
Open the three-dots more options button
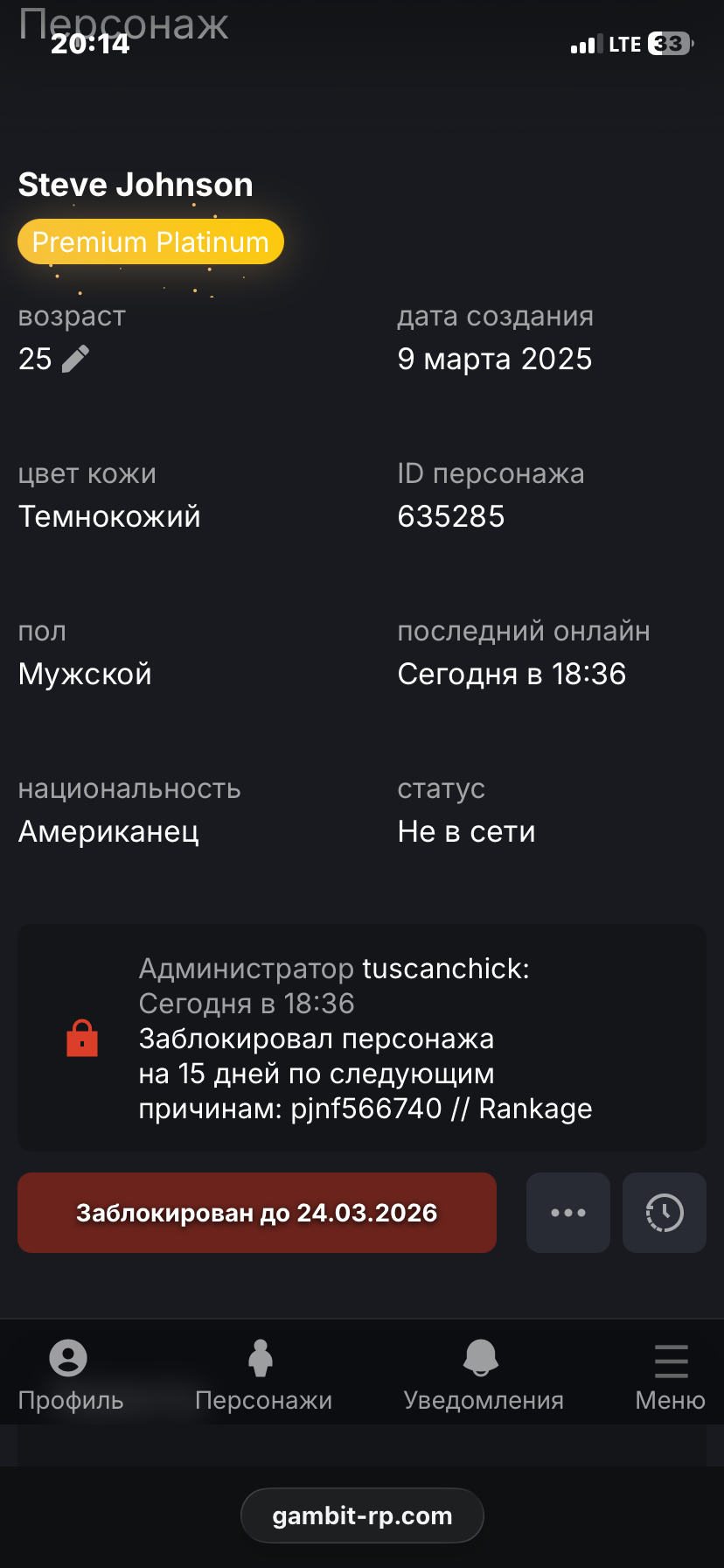(x=568, y=1213)
